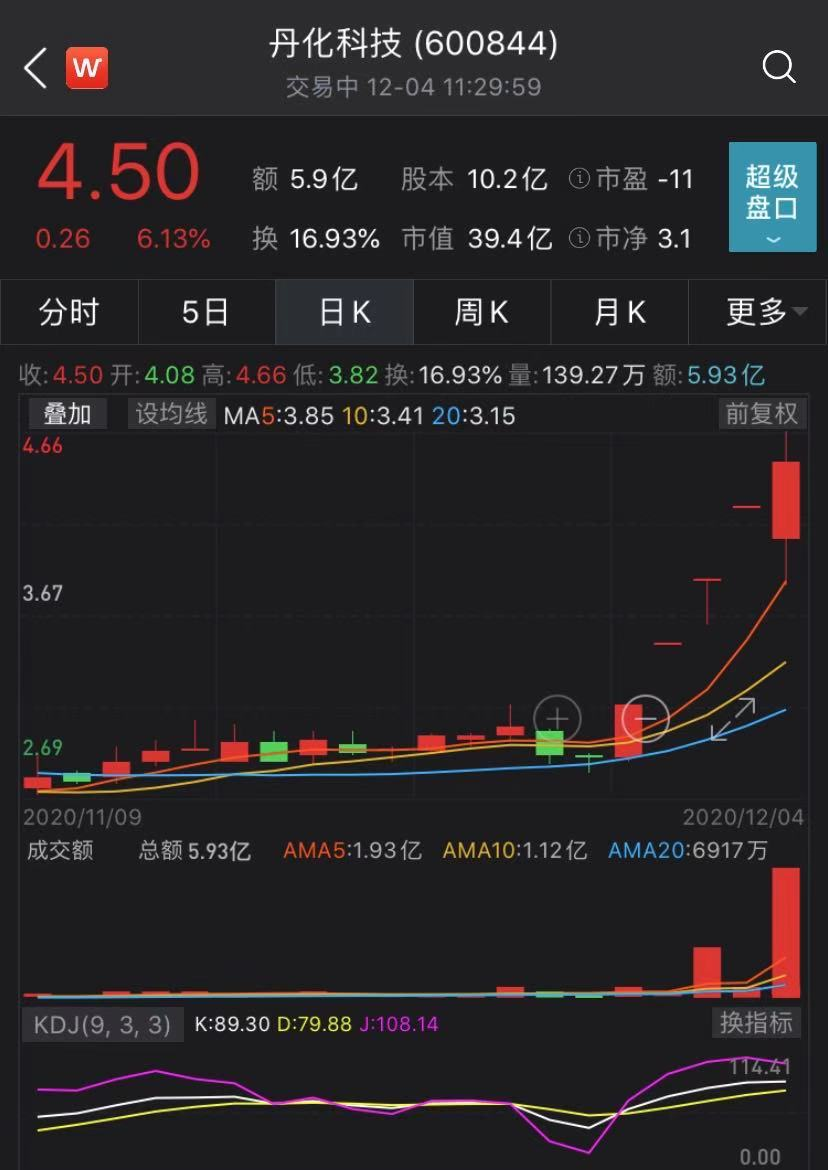Select the 日K chart tab
This screenshot has width=828, height=1170.
[x=344, y=313]
